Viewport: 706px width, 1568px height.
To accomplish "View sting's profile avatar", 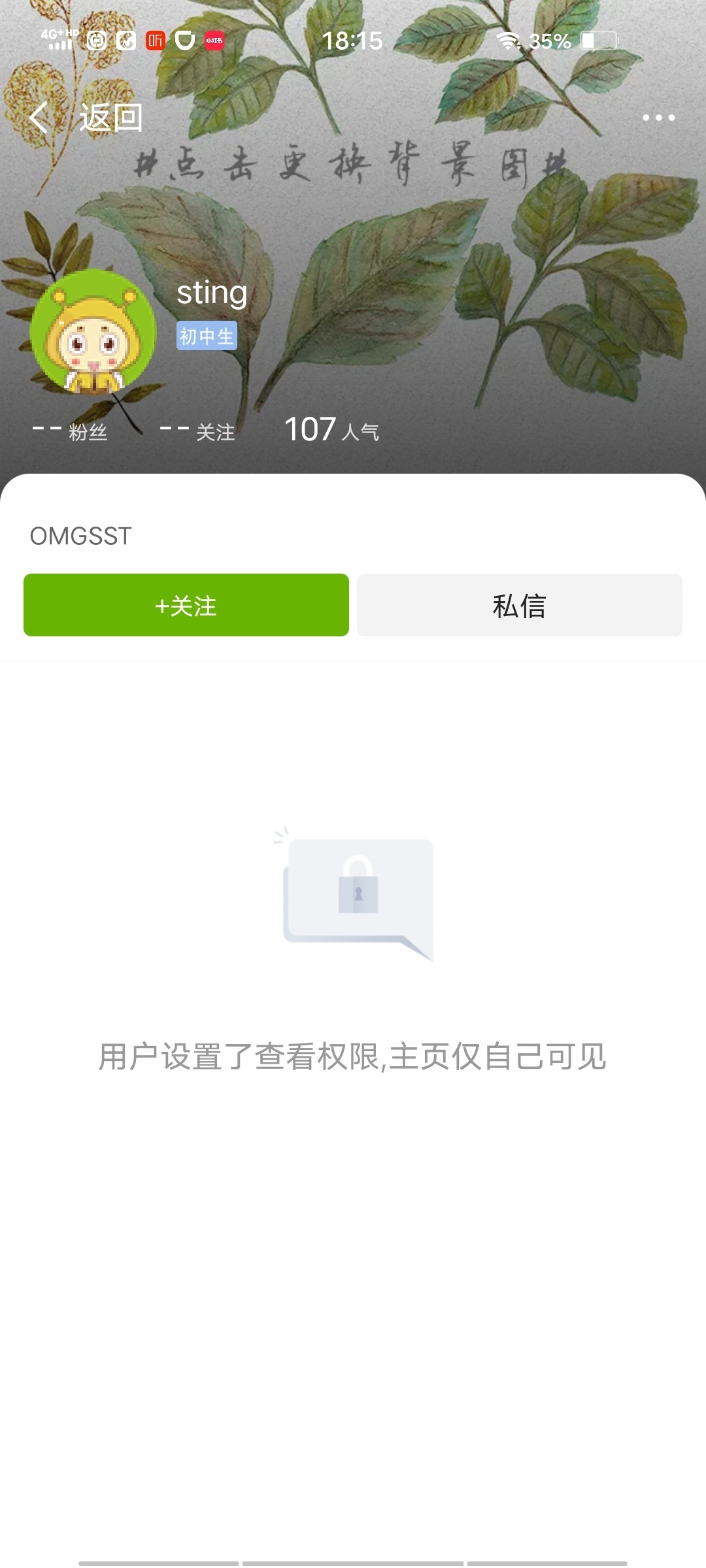I will coord(93,332).
